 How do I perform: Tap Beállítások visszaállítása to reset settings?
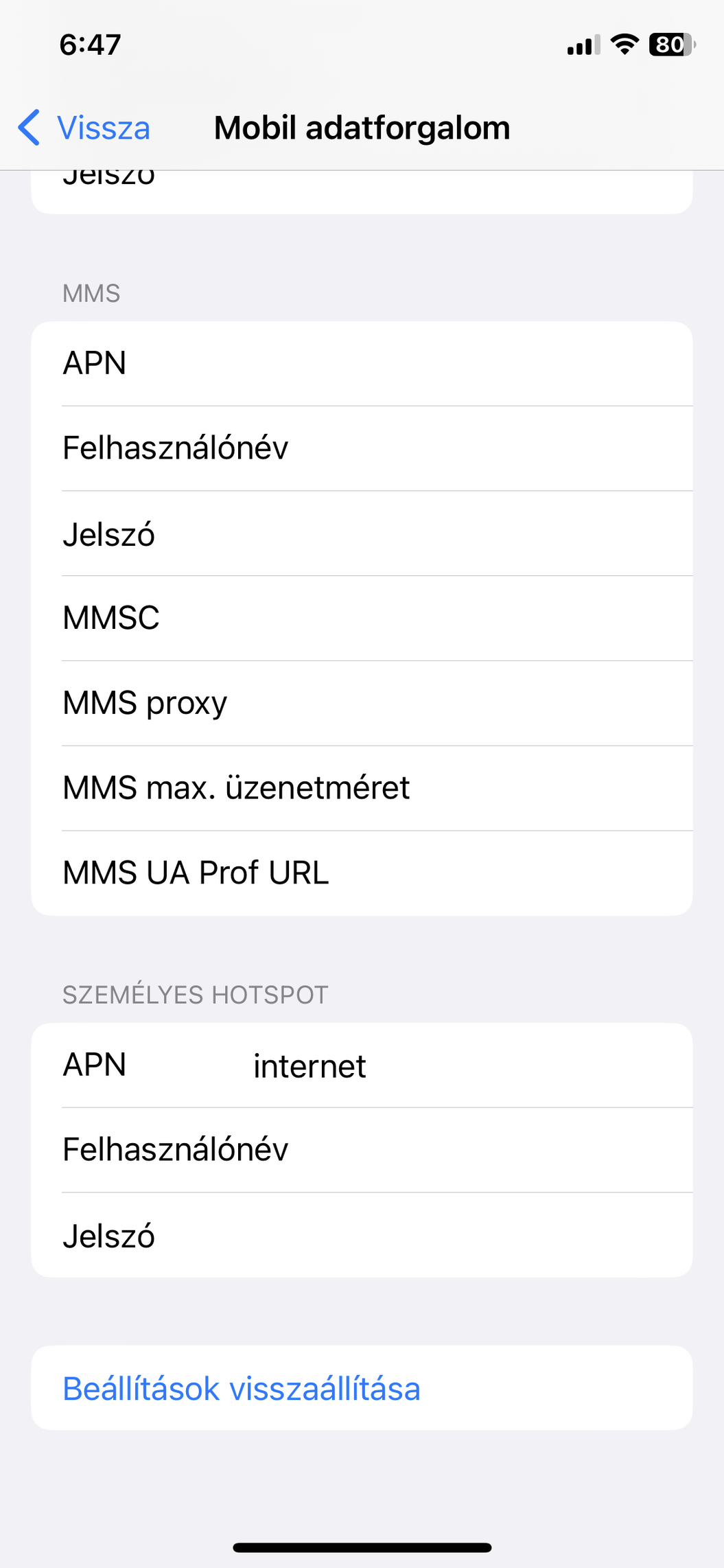click(x=242, y=1388)
